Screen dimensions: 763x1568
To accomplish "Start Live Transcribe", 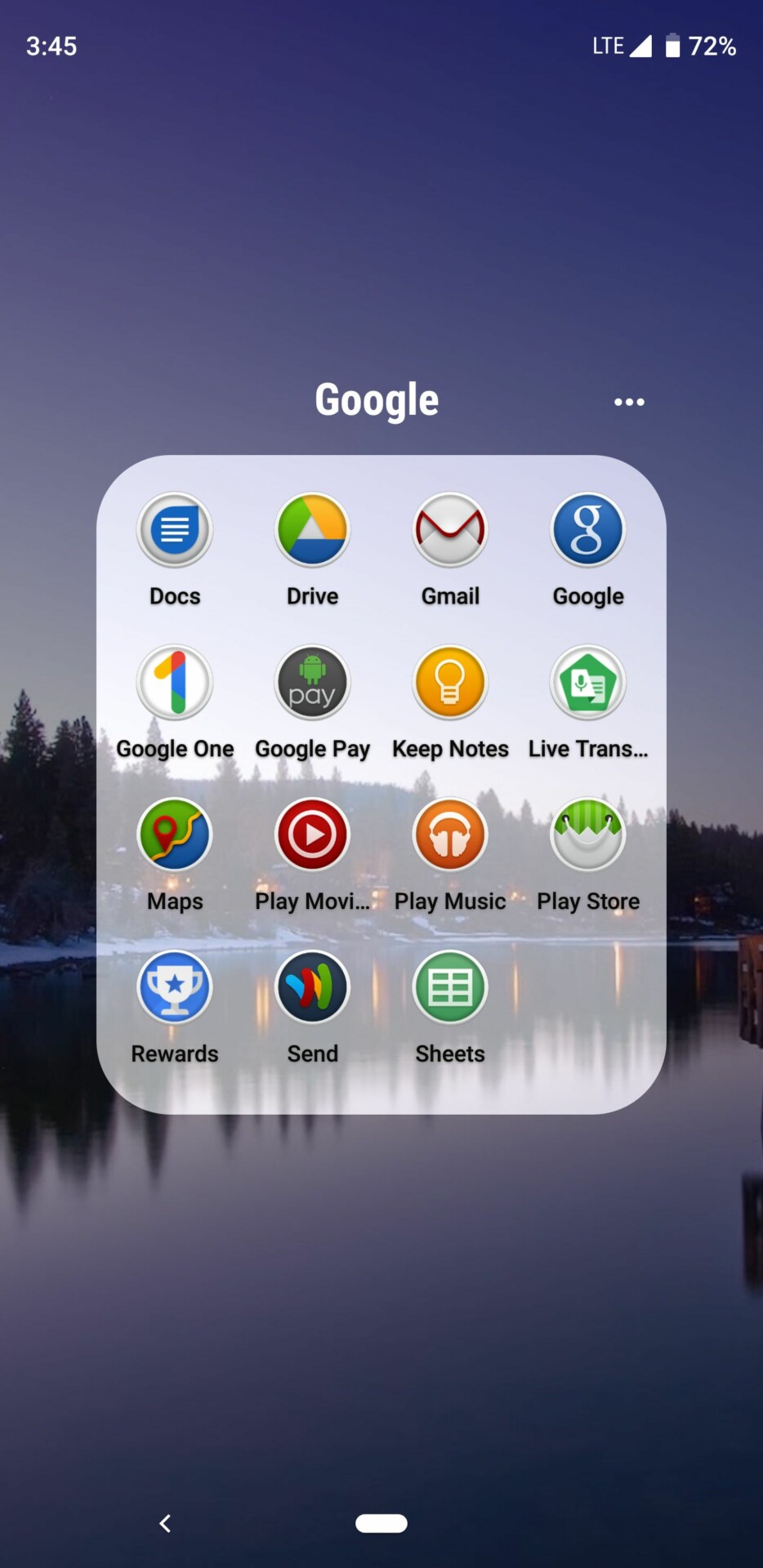I will (587, 683).
